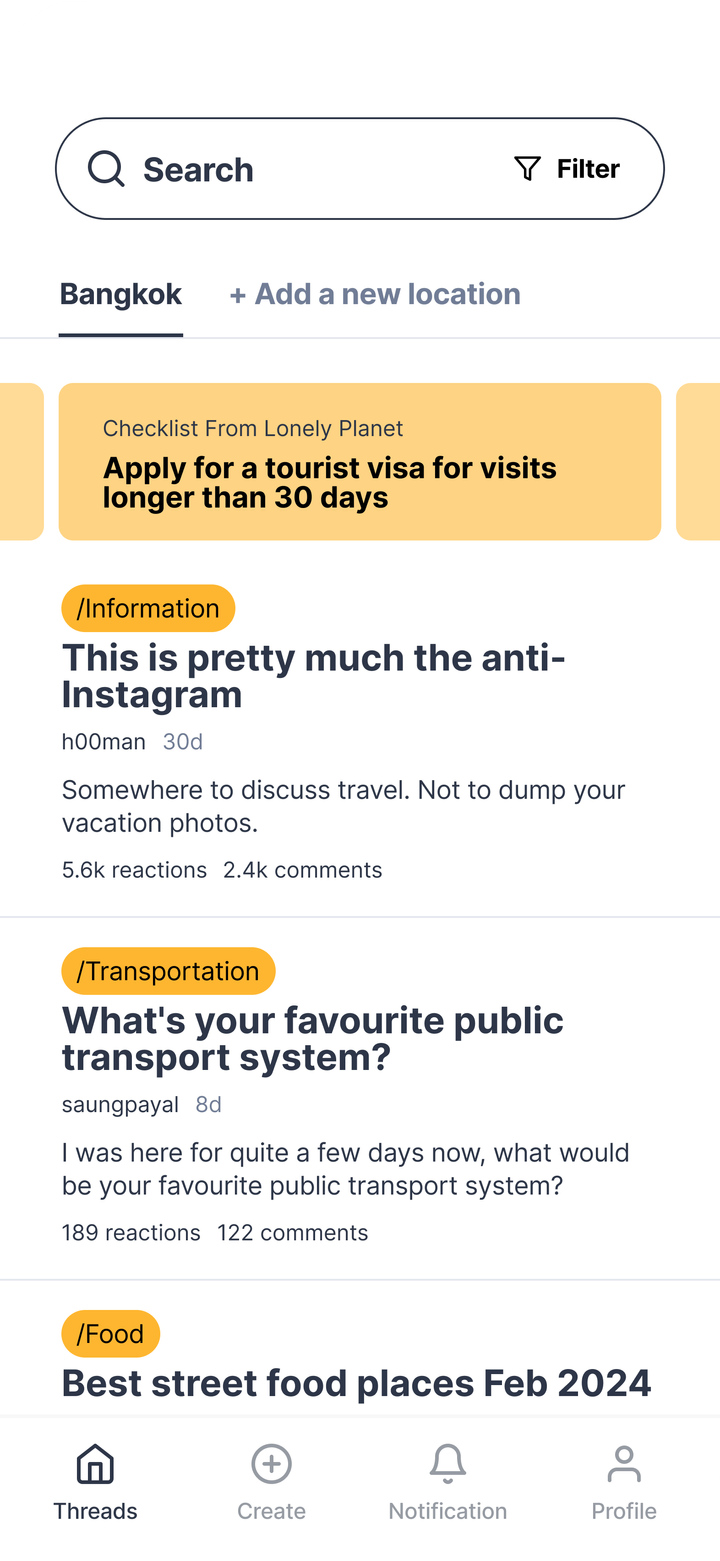Tap the /Information category chip
Viewport: 720px width, 1561px height.
click(x=148, y=608)
